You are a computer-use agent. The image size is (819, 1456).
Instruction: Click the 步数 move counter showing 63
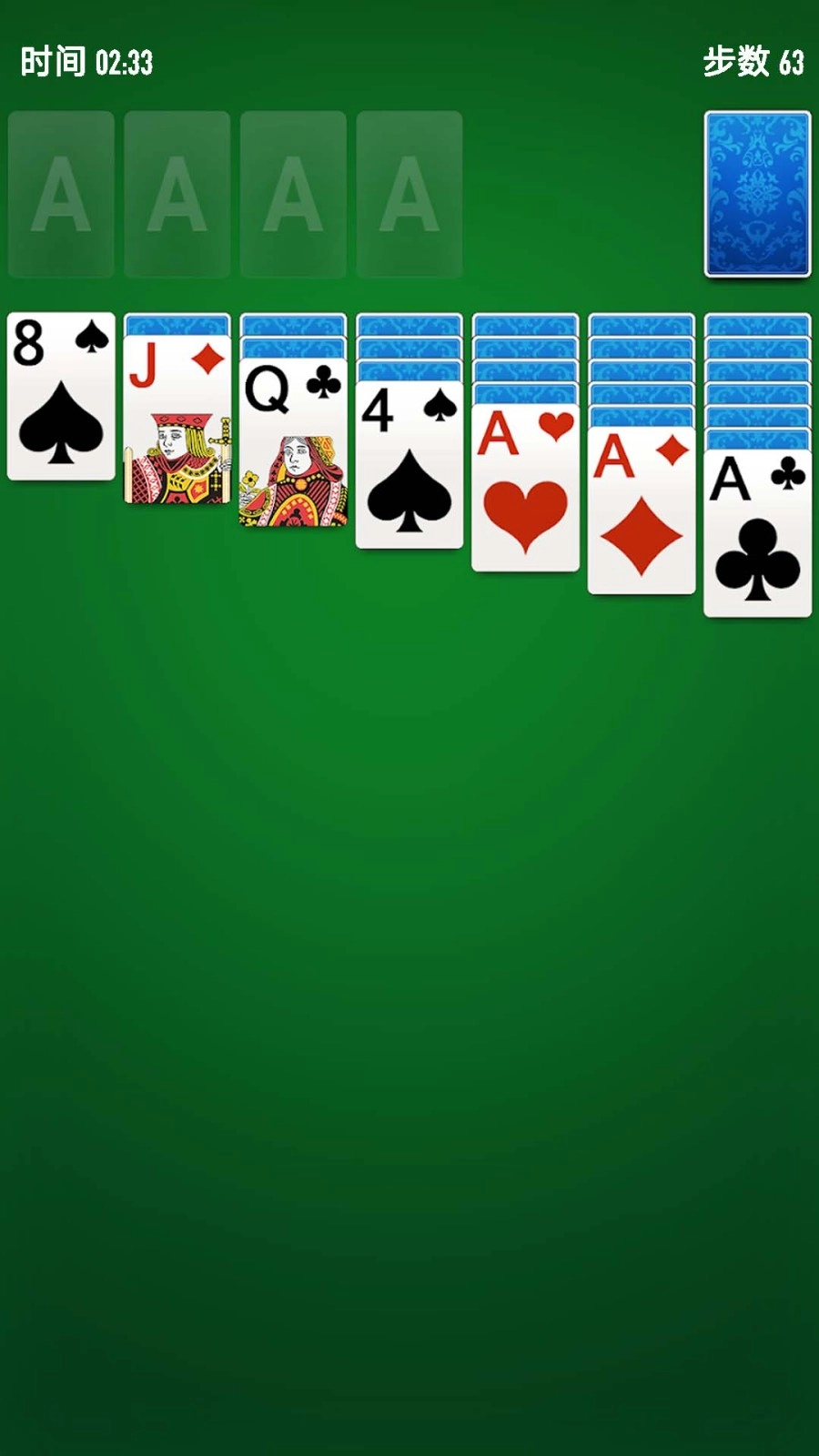(x=755, y=60)
